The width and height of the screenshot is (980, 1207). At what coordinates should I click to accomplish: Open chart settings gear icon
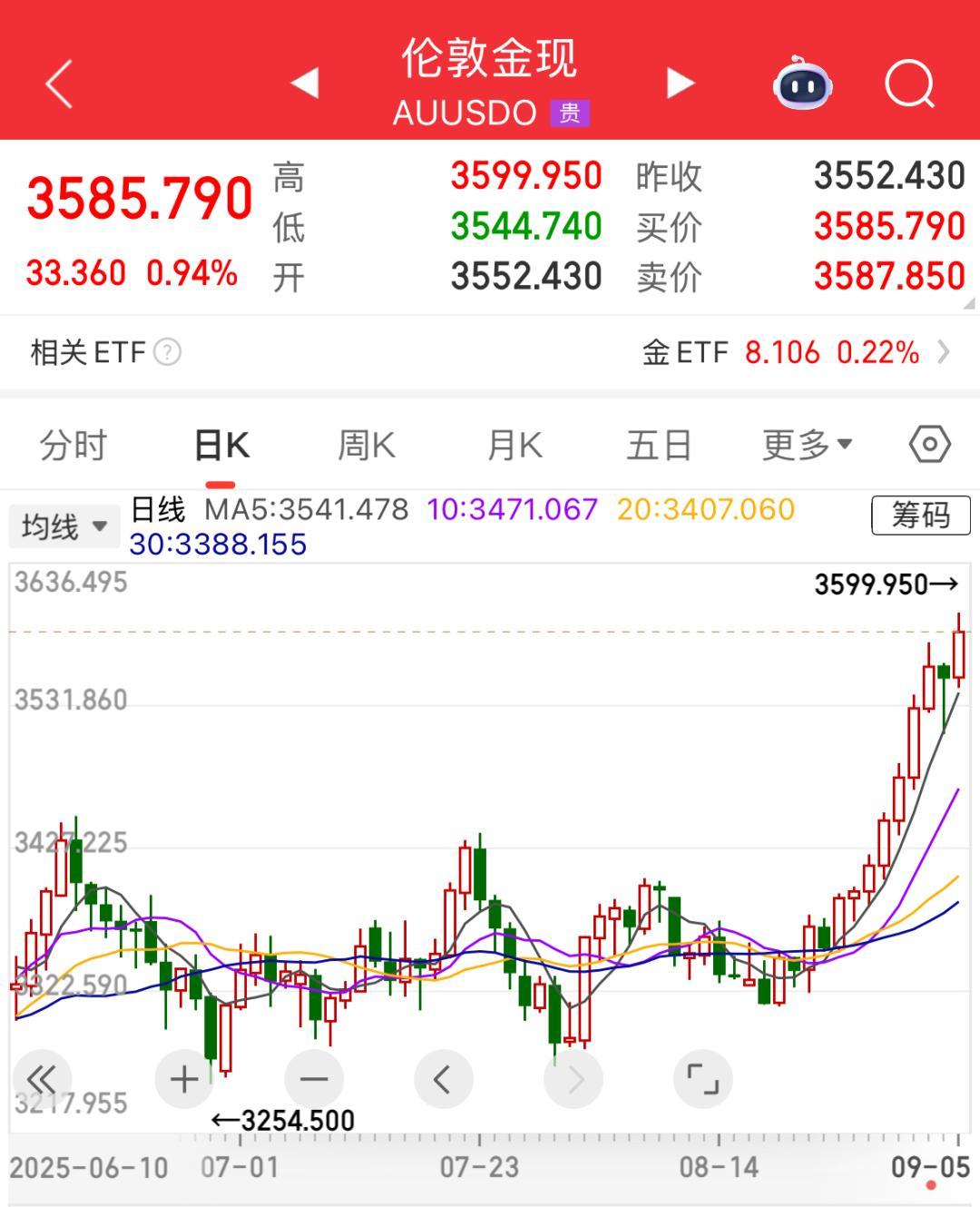coord(927,445)
